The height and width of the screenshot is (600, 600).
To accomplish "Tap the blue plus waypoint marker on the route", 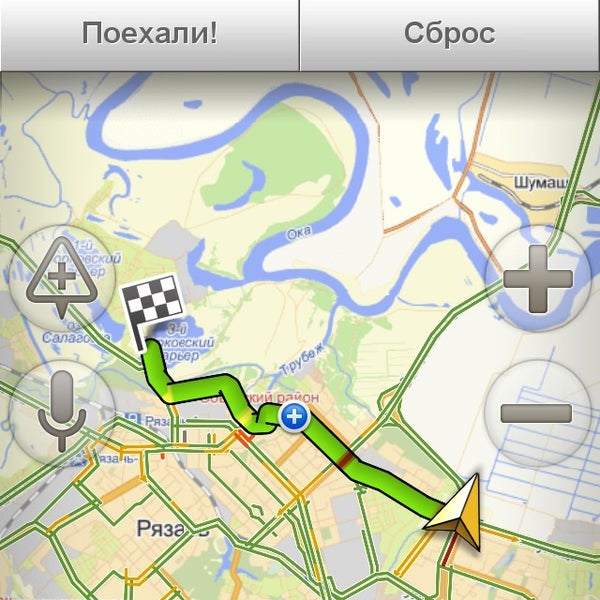I will tap(293, 417).
